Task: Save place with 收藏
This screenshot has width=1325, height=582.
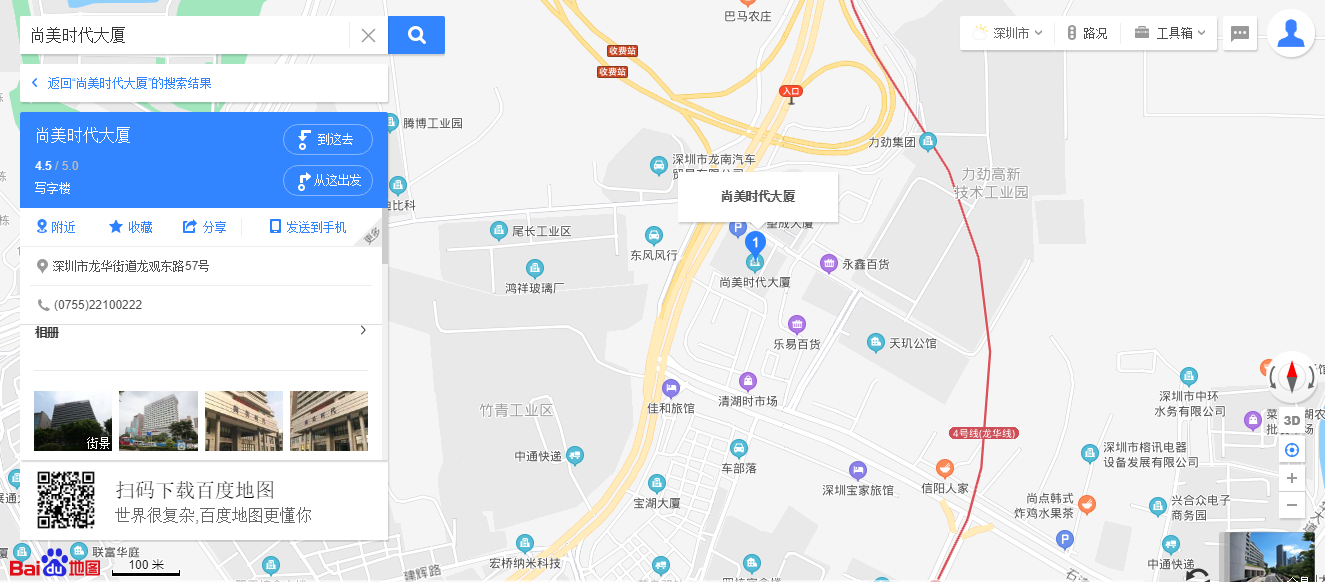Action: [131, 227]
